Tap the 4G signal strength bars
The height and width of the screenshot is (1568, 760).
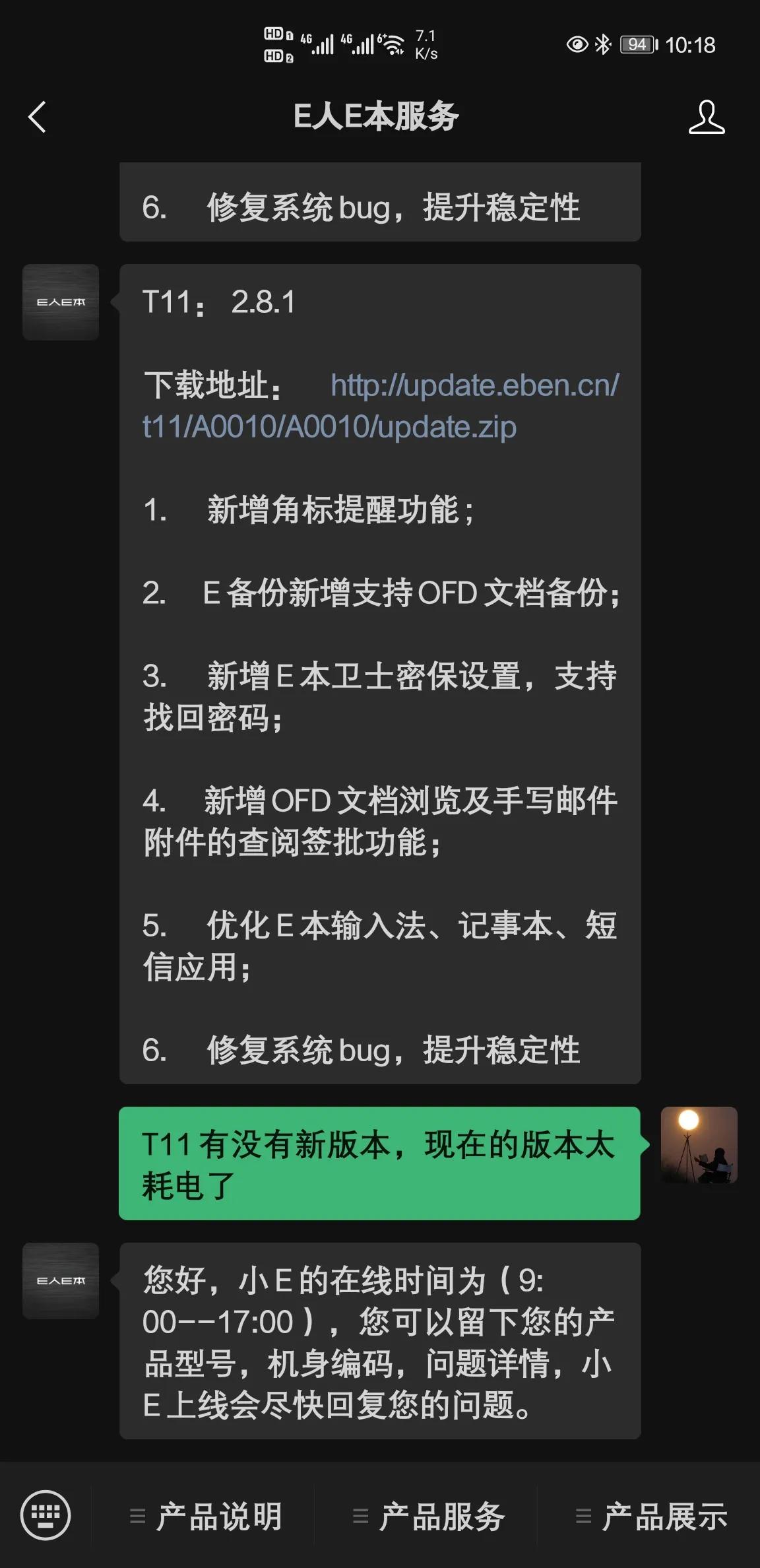(323, 44)
